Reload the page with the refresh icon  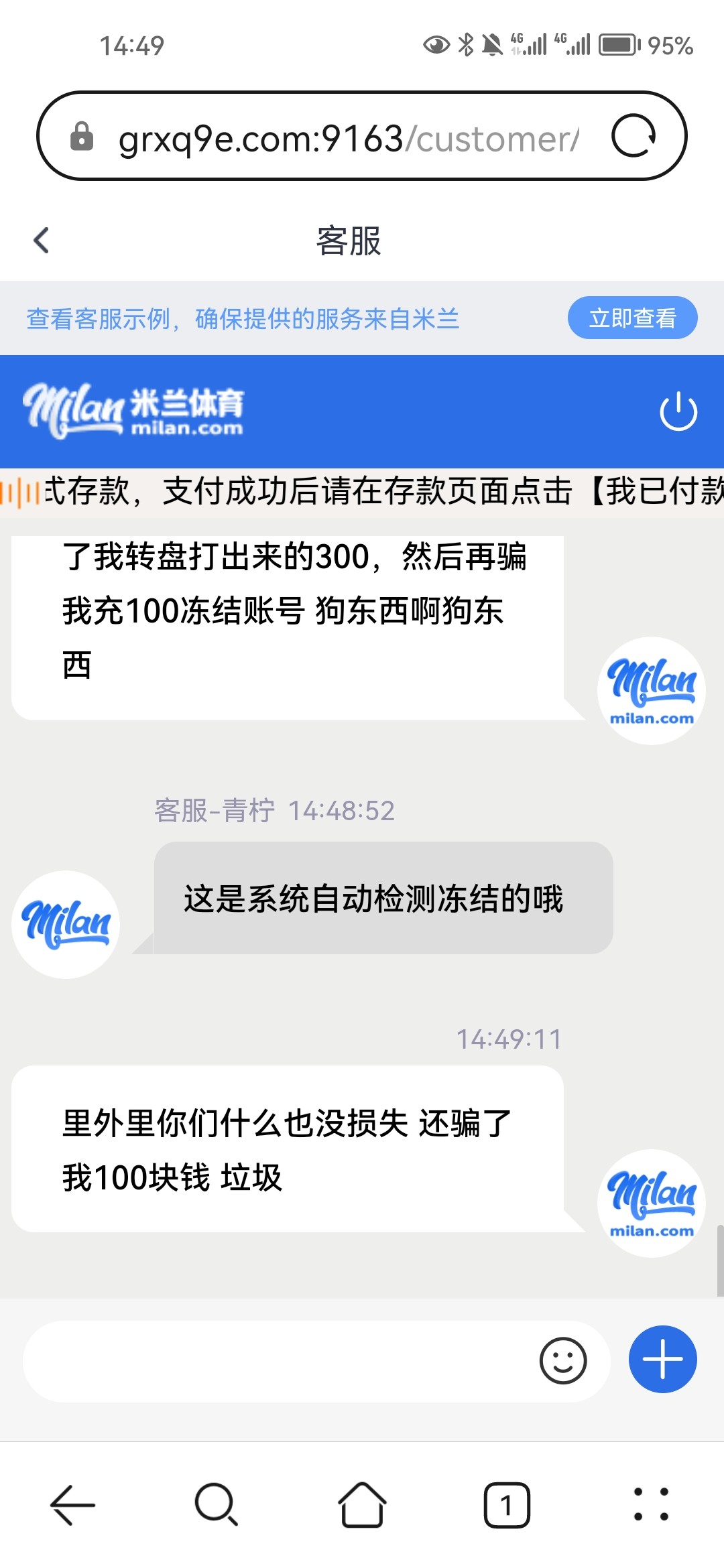[x=633, y=136]
